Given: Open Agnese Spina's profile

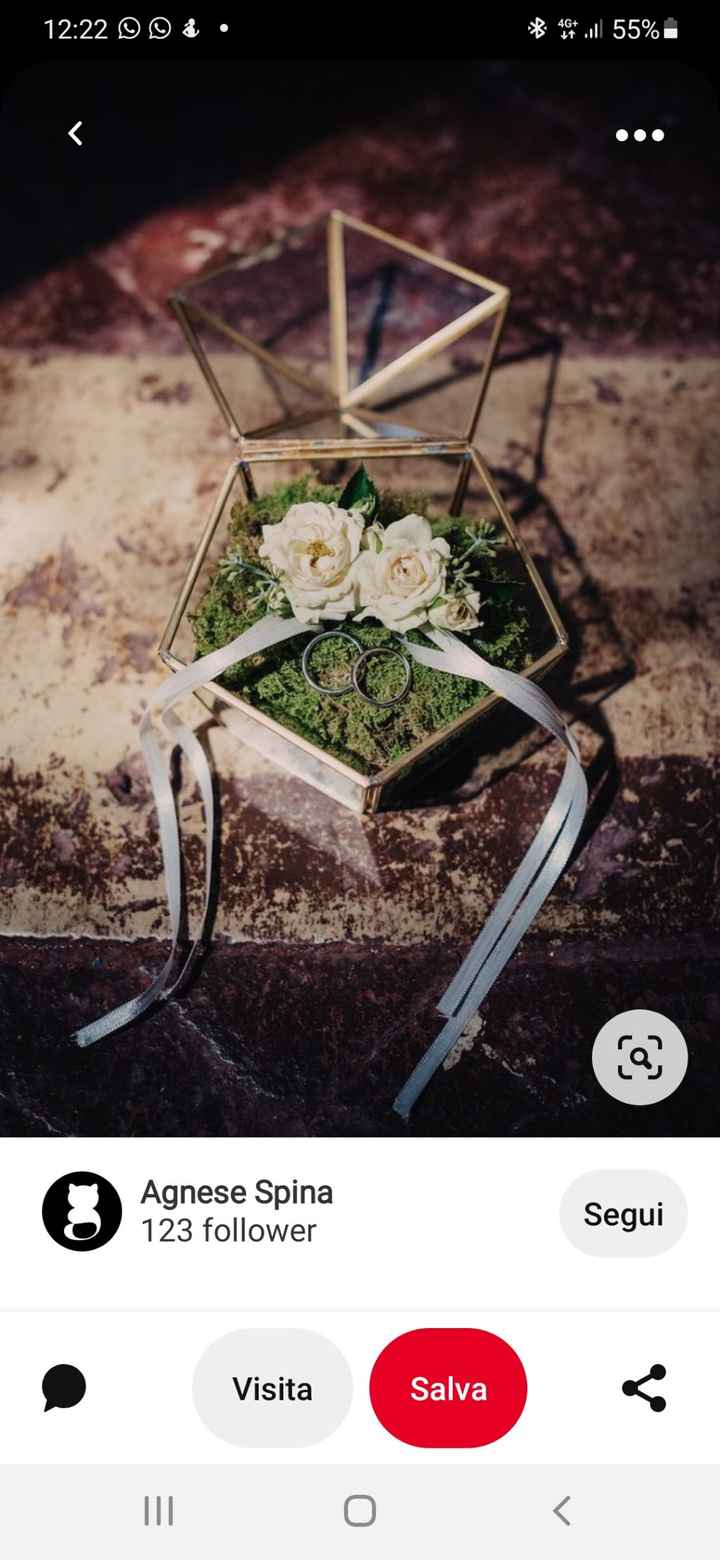Looking at the screenshot, I should tap(236, 1210).
